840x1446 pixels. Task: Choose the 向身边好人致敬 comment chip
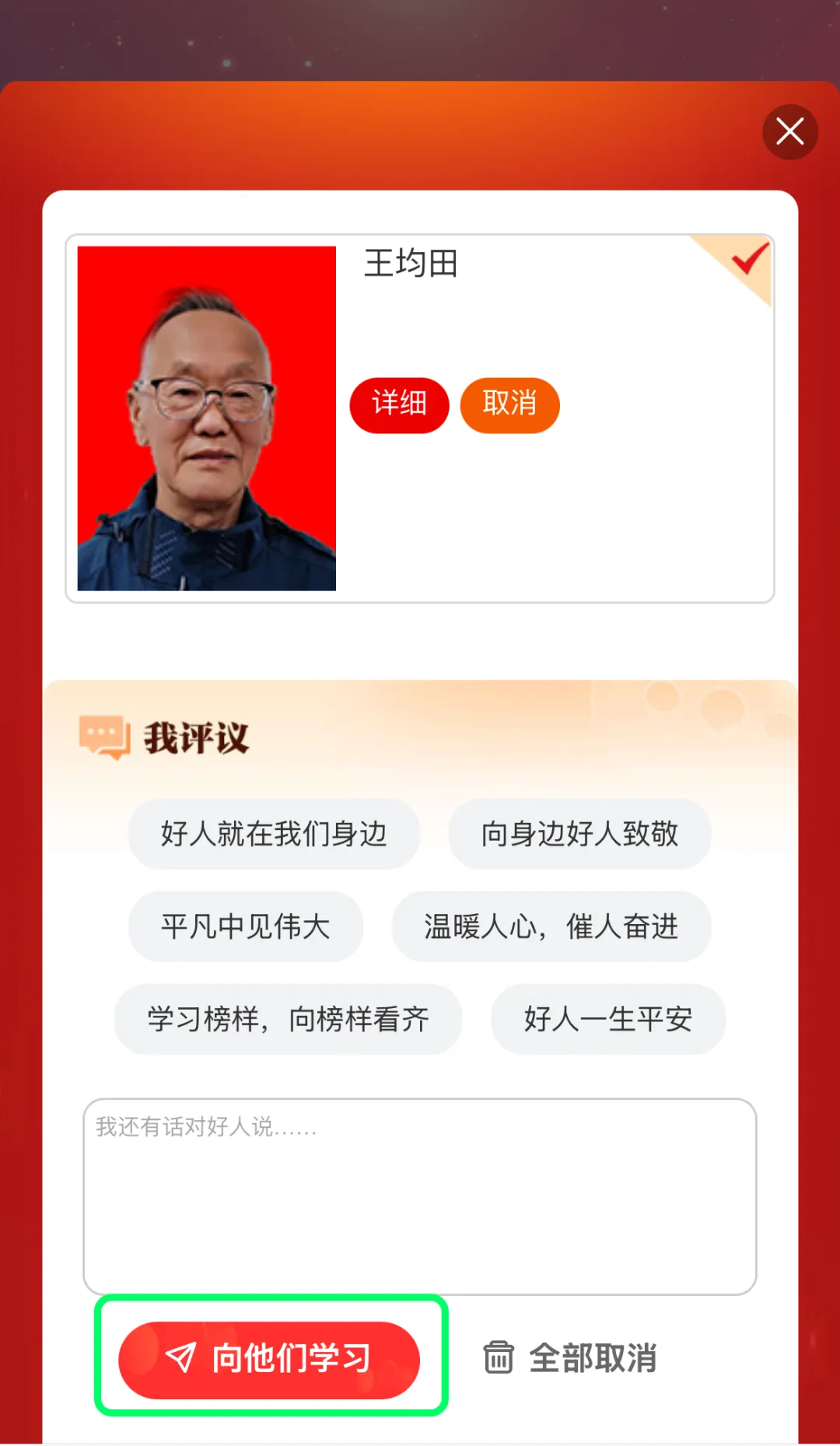pyautogui.click(x=579, y=834)
